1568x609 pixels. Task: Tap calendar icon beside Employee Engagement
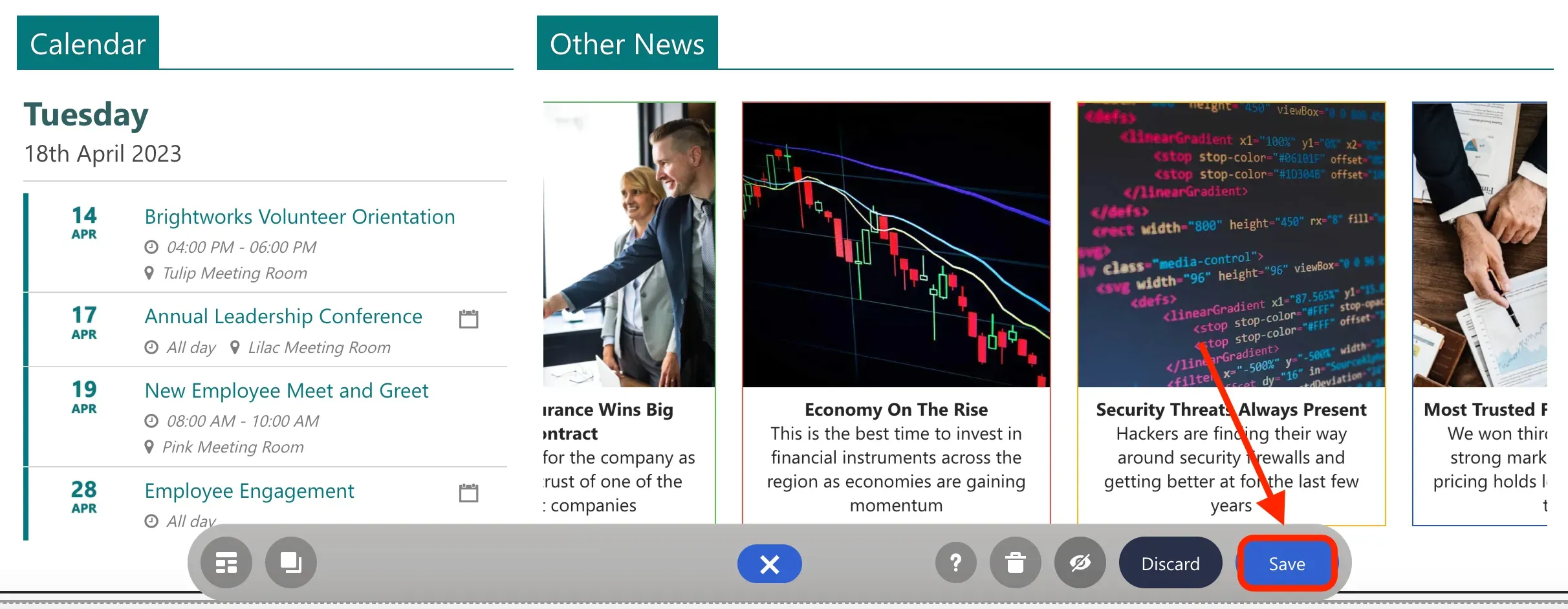[468, 493]
